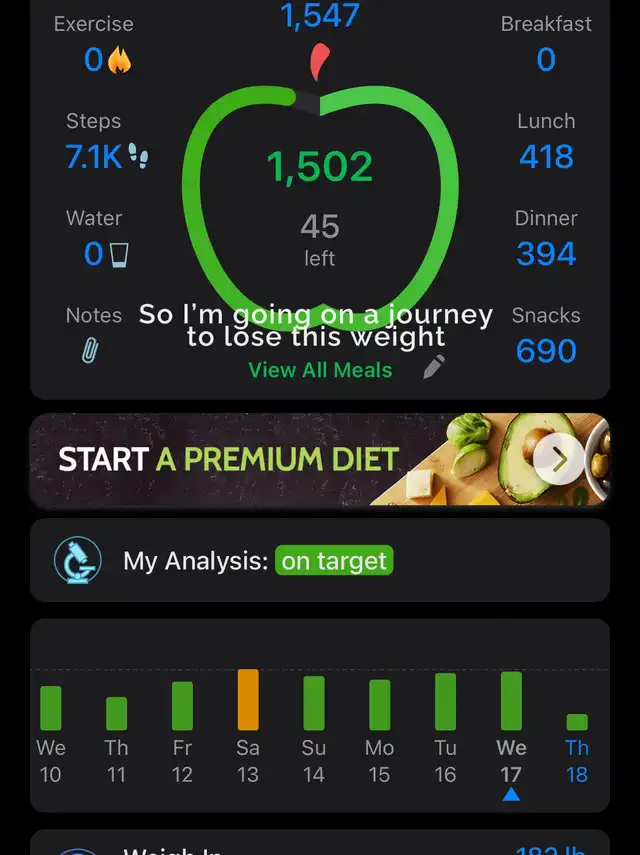Open the Start a Premium Diet banner

pos(320,459)
